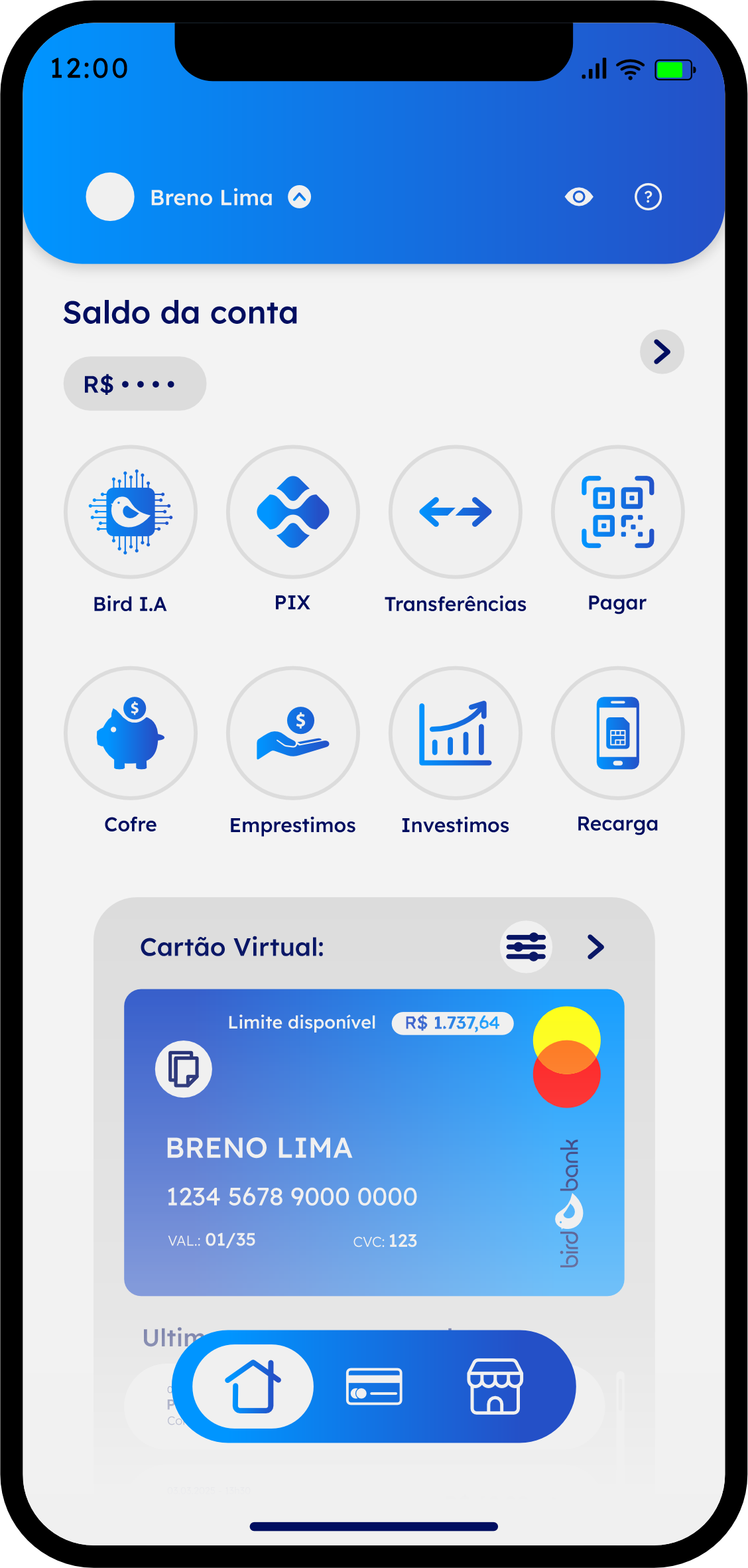Open the help question mark icon
The image size is (748, 1568).
click(648, 197)
